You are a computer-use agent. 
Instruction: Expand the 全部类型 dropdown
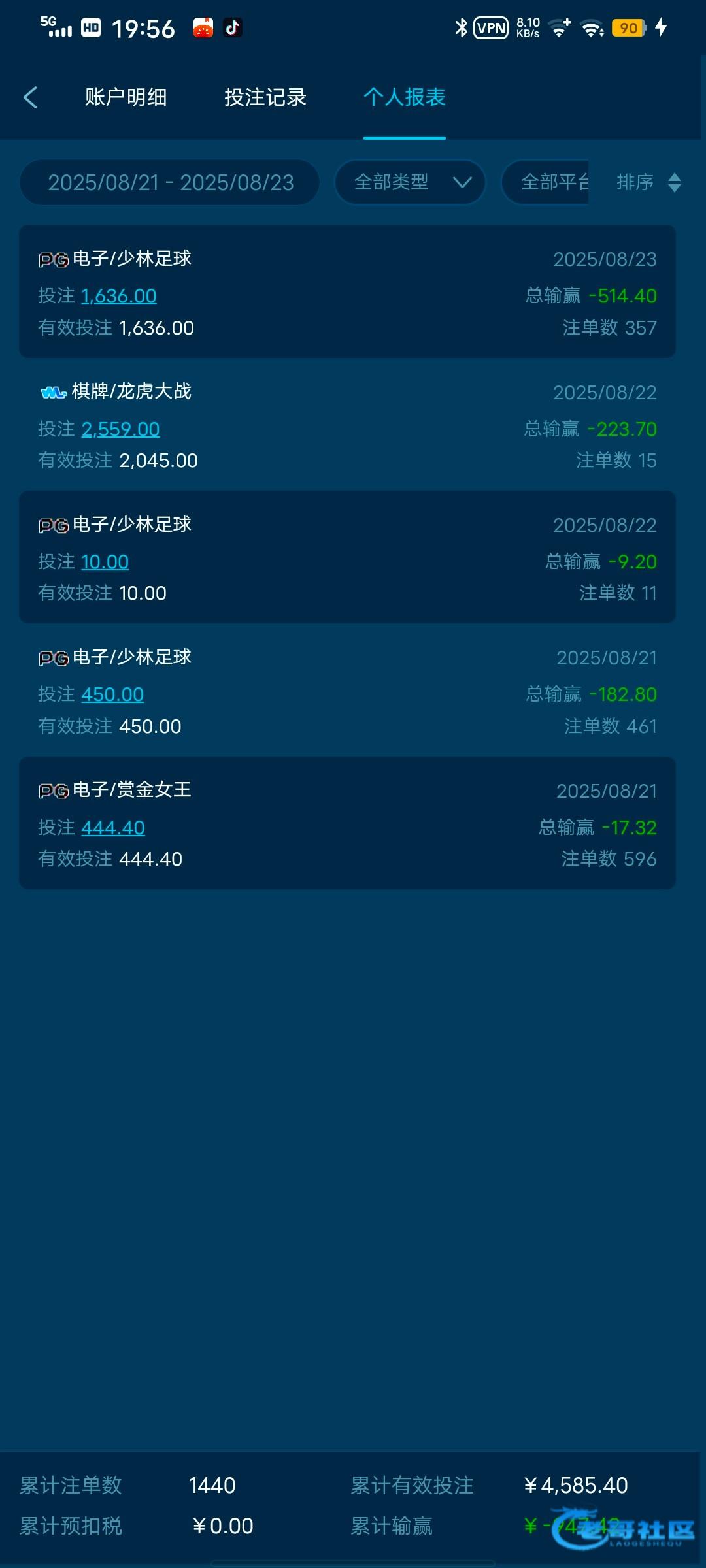[410, 182]
